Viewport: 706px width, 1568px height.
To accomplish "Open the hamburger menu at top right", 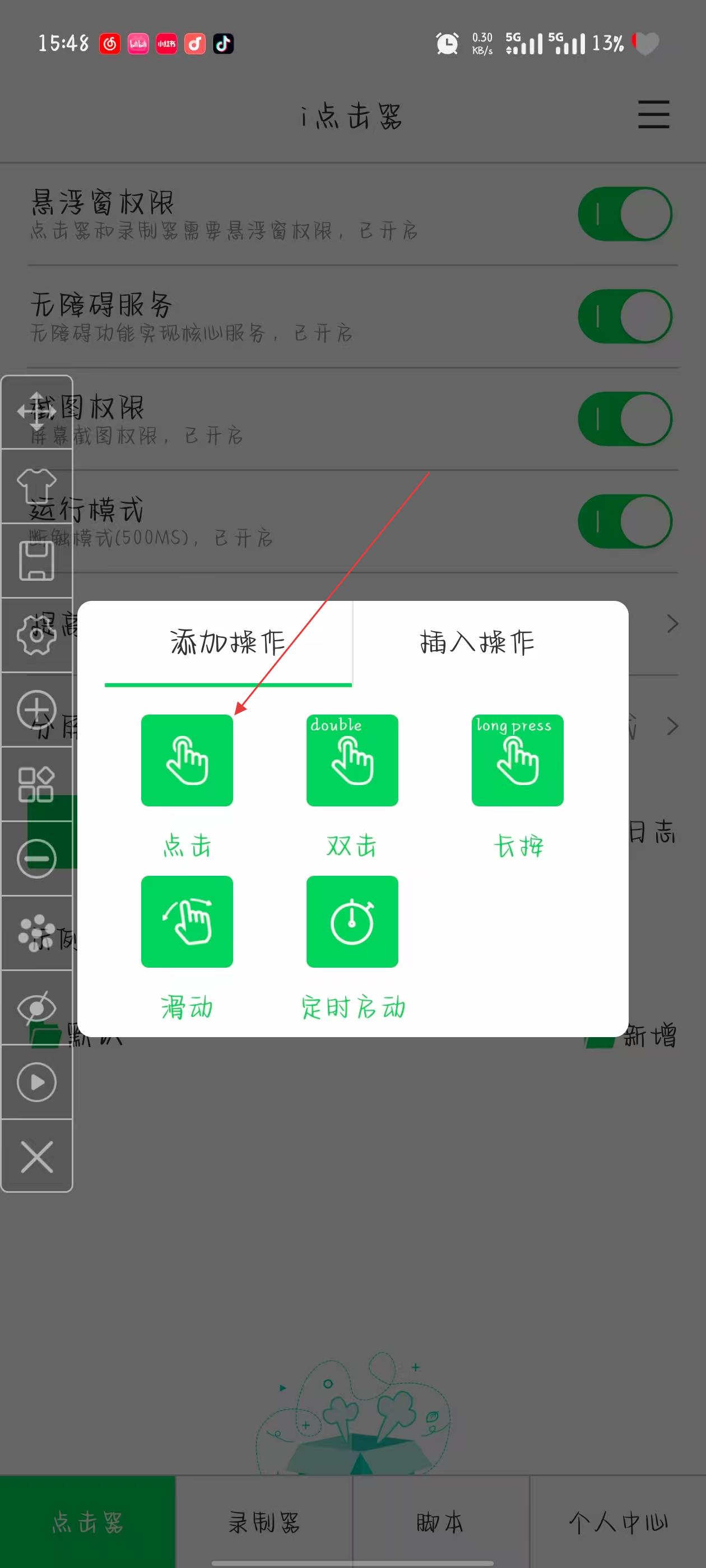I will click(653, 115).
